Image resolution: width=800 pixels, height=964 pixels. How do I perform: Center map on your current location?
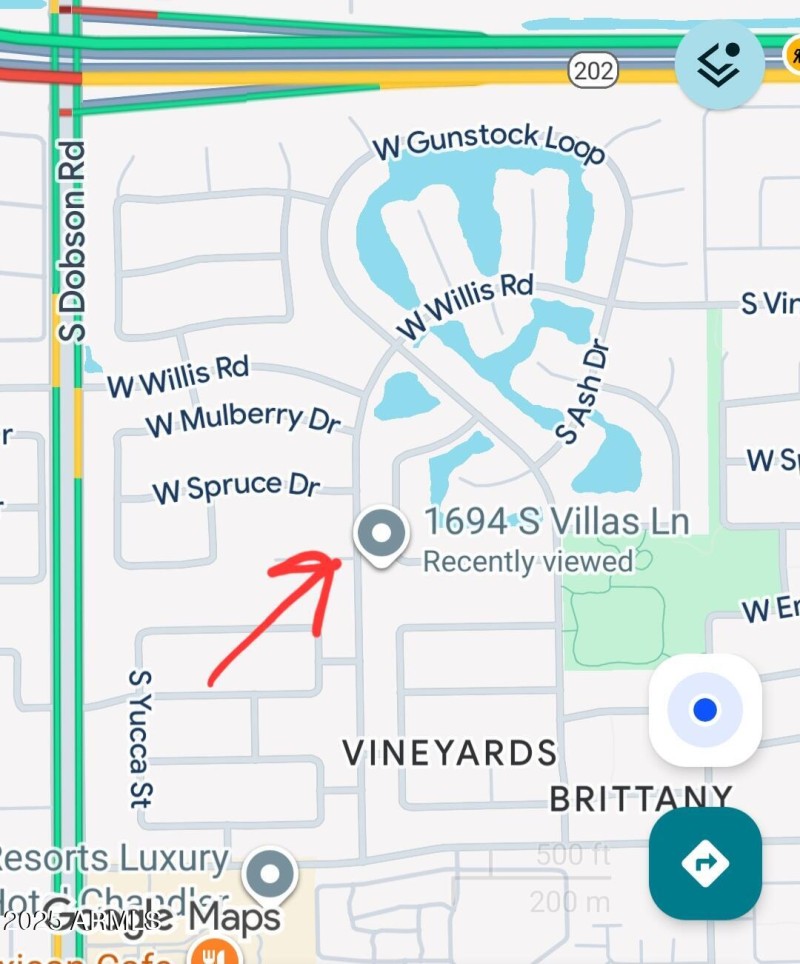coord(705,710)
